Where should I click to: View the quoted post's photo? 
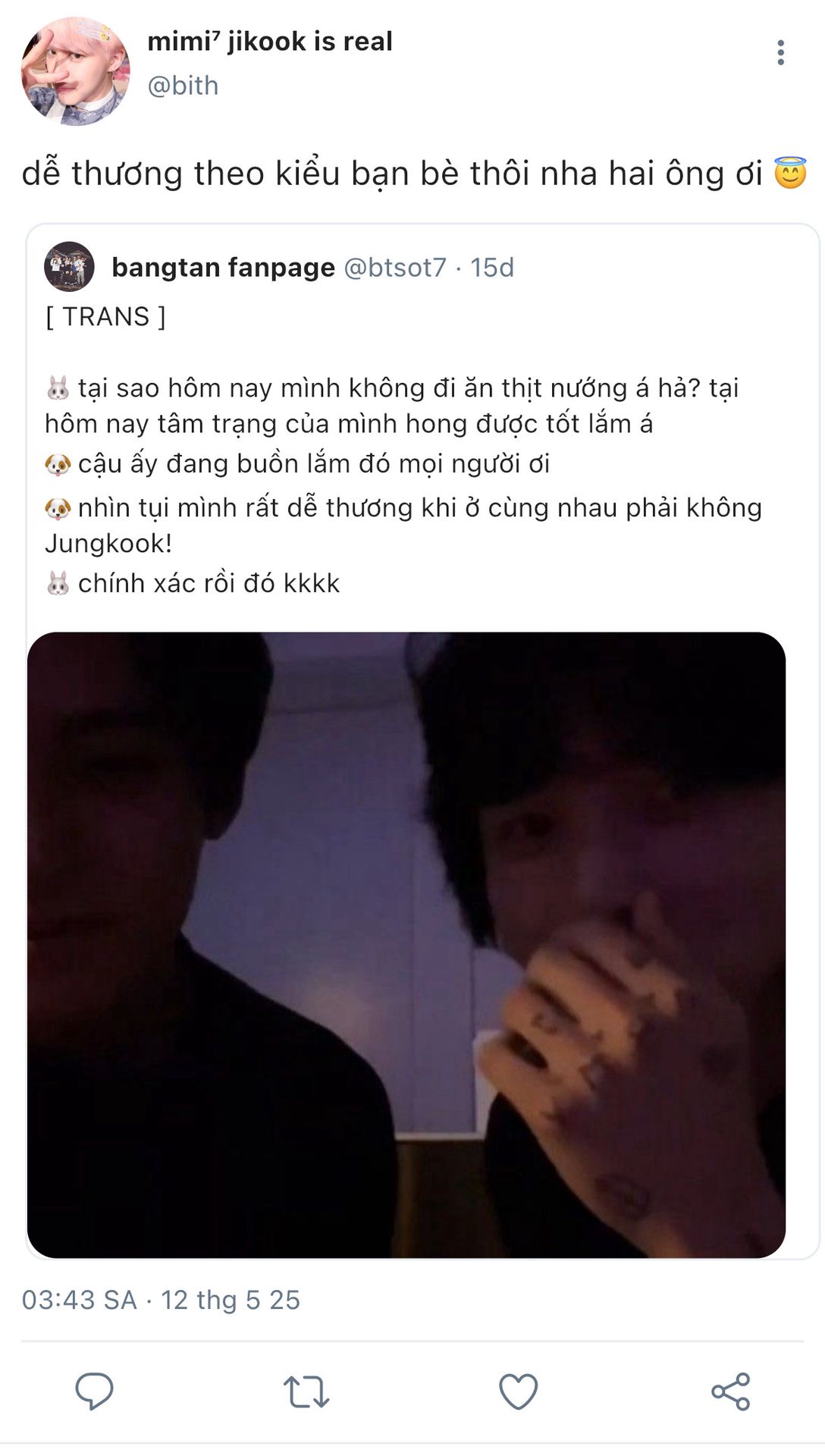[x=406, y=945]
